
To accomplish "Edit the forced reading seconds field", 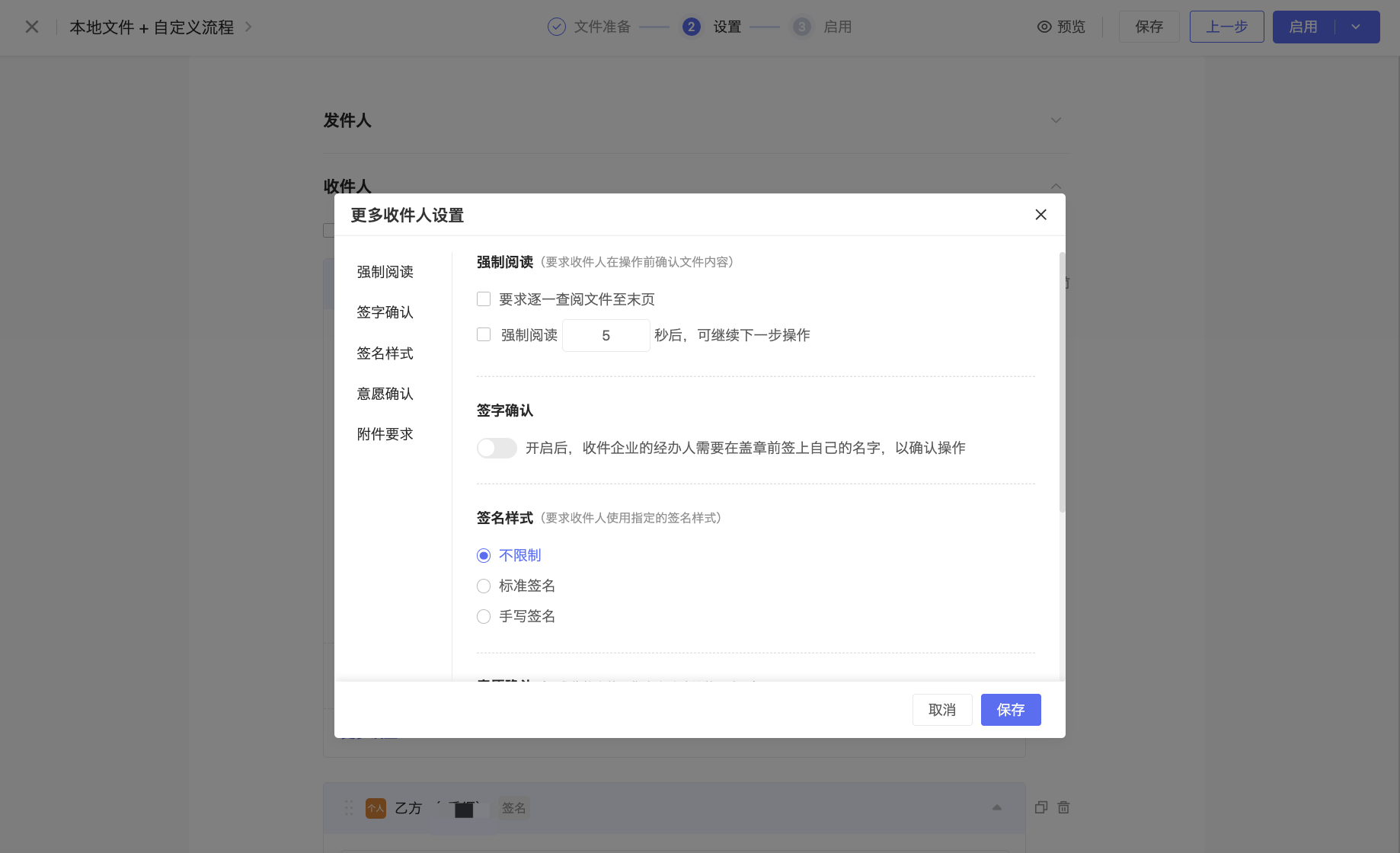I will click(606, 336).
